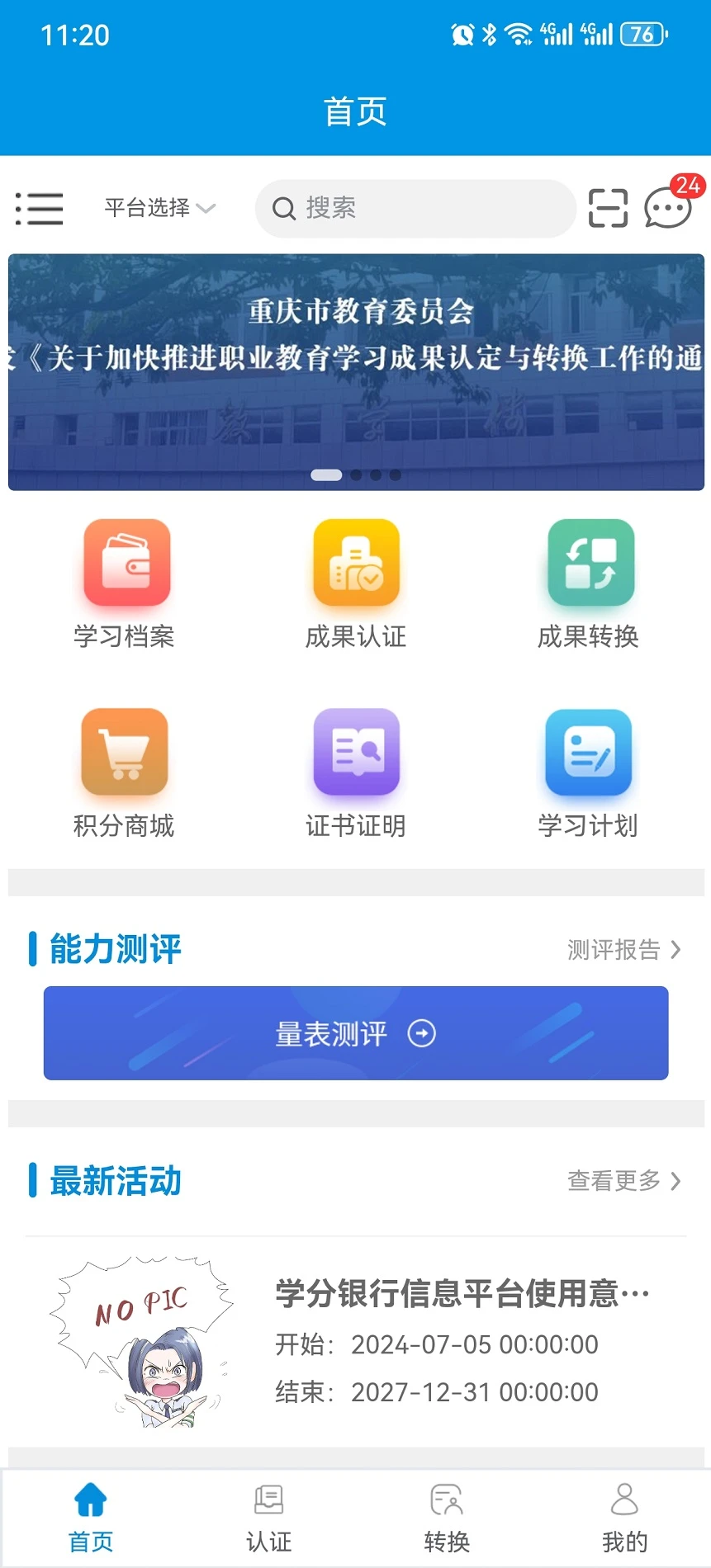Switch to the 认证 tab

click(x=268, y=1518)
